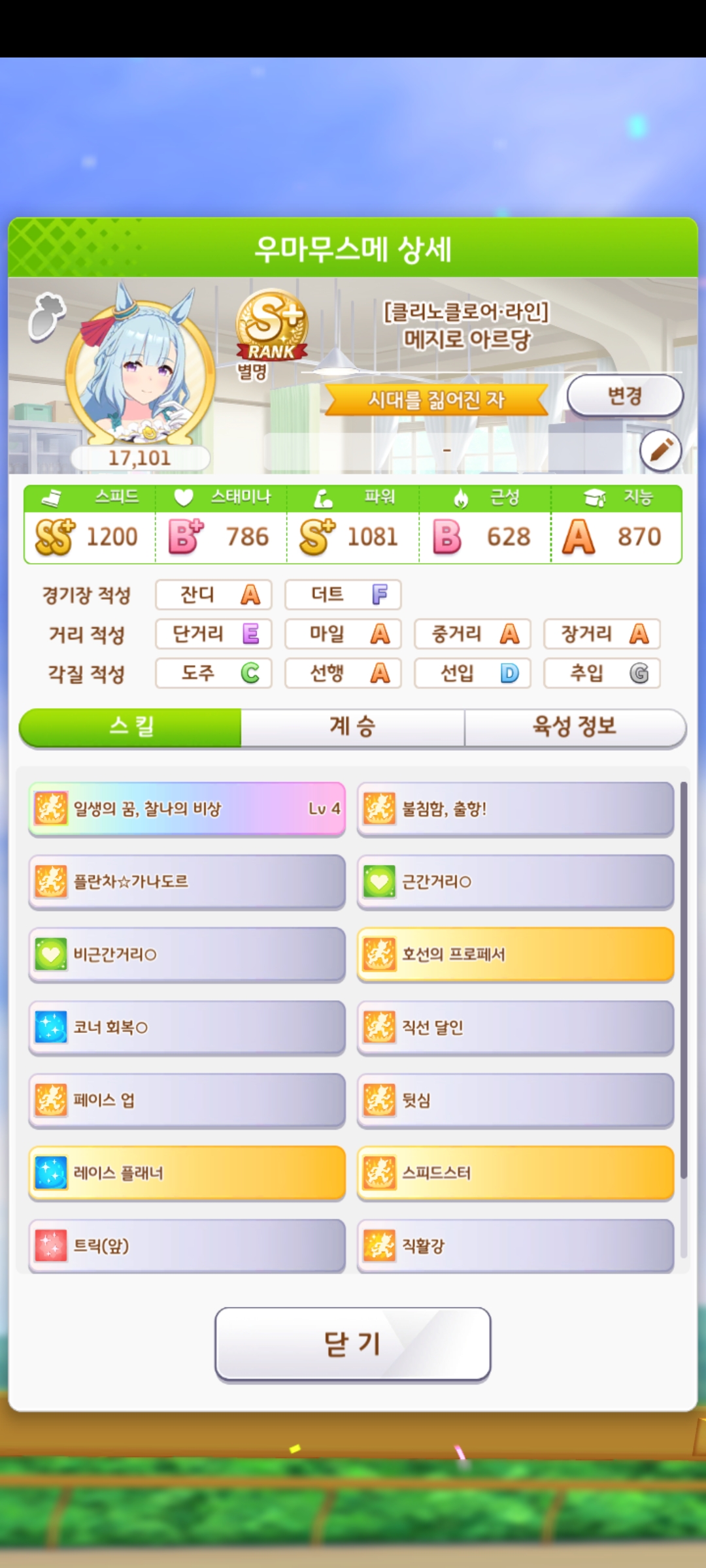This screenshot has width=706, height=1568.
Task: Open the 호선의 프로페서 skill
Action: 515,955
